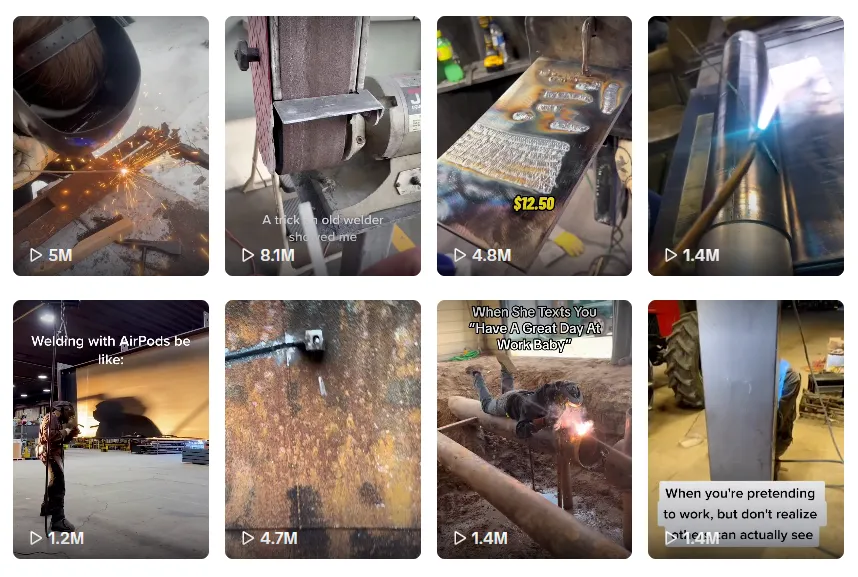Play the 'A trick an old welder showed me' video
The image size is (858, 577).
pos(322,145)
